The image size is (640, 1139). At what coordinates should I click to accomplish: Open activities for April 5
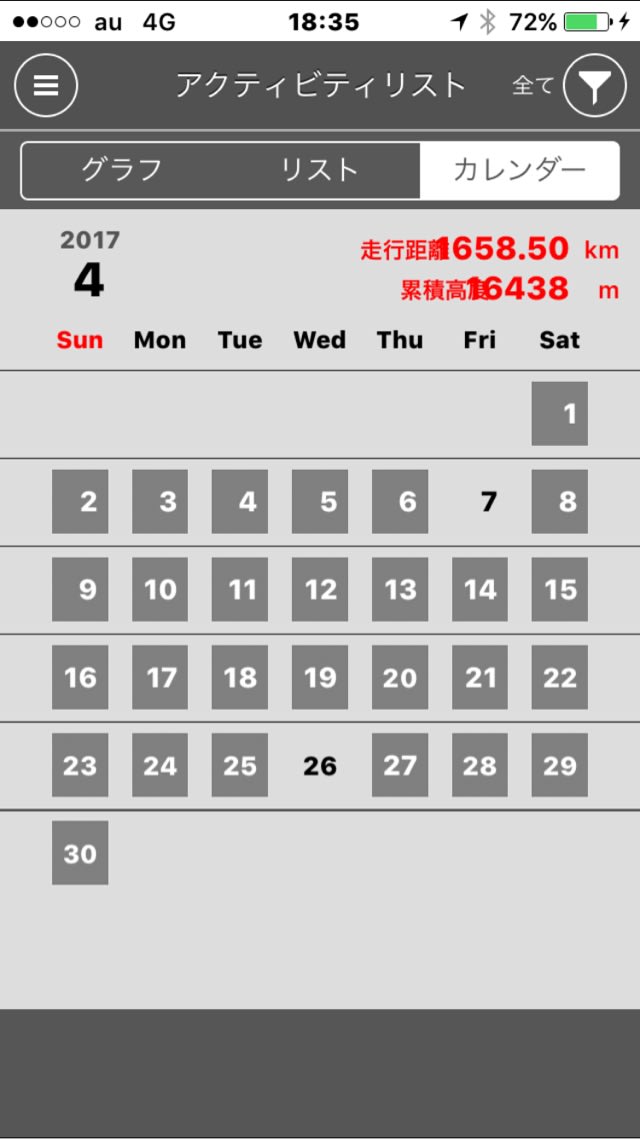click(x=320, y=502)
